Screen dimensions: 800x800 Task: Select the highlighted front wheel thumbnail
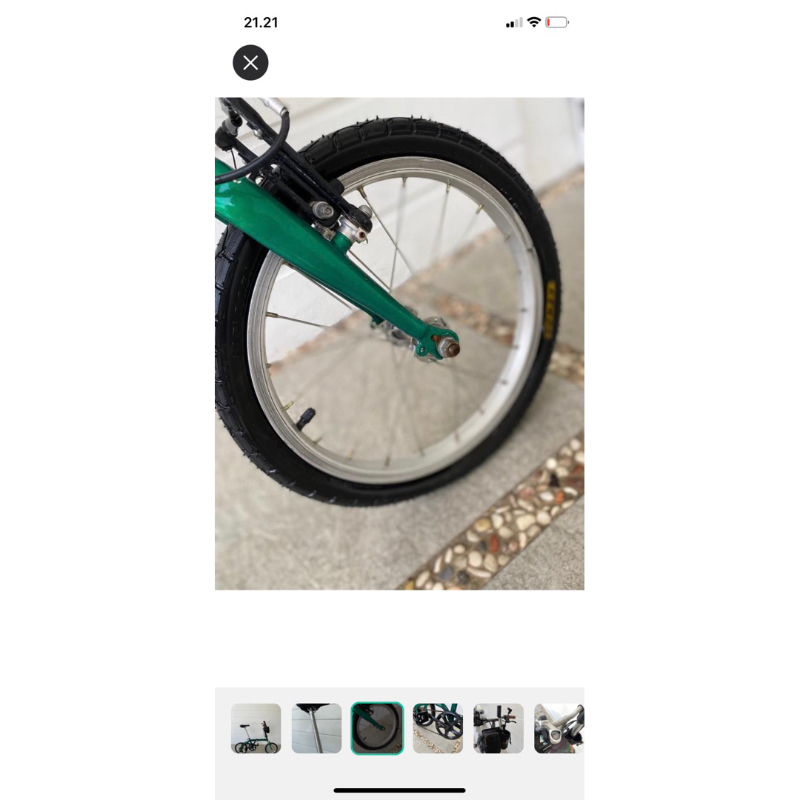click(377, 728)
